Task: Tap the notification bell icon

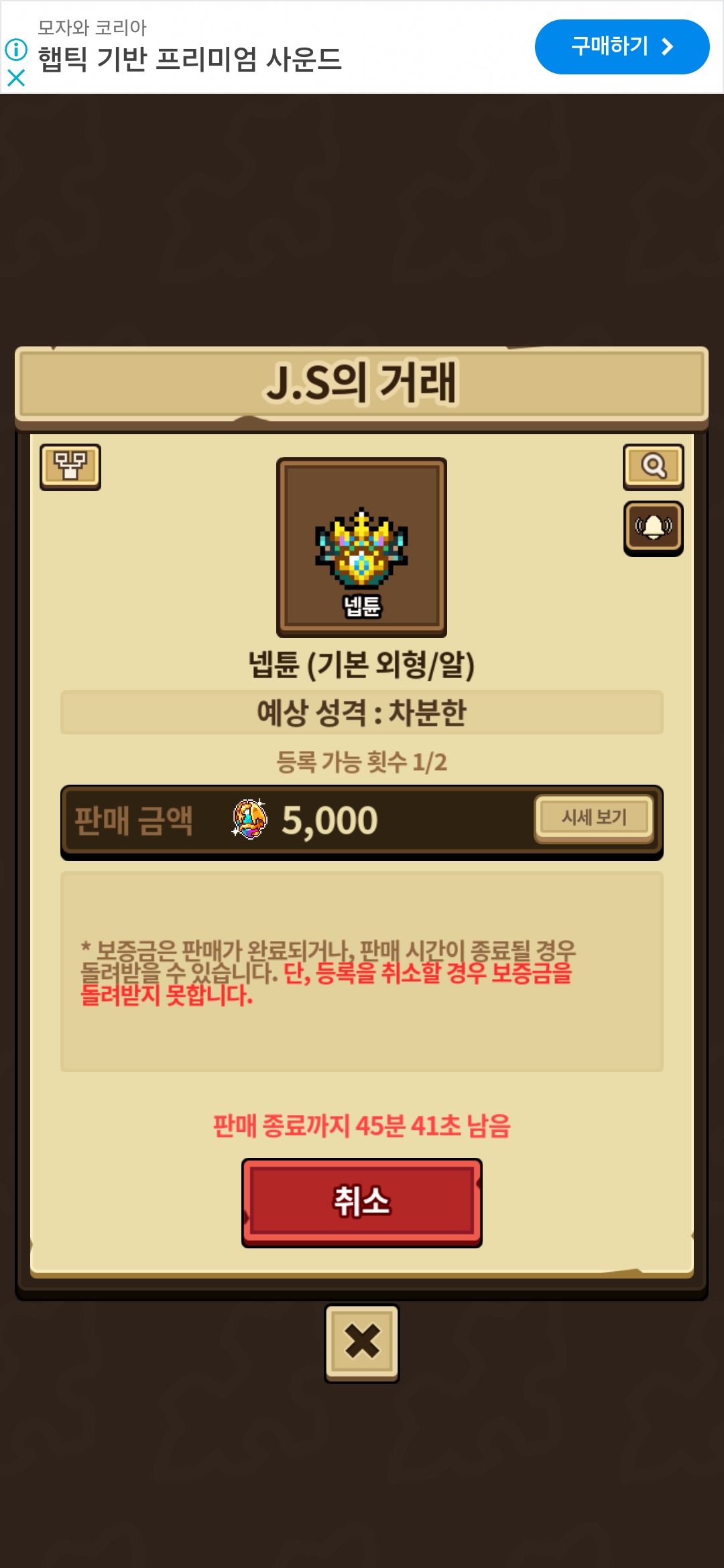Action: click(653, 528)
